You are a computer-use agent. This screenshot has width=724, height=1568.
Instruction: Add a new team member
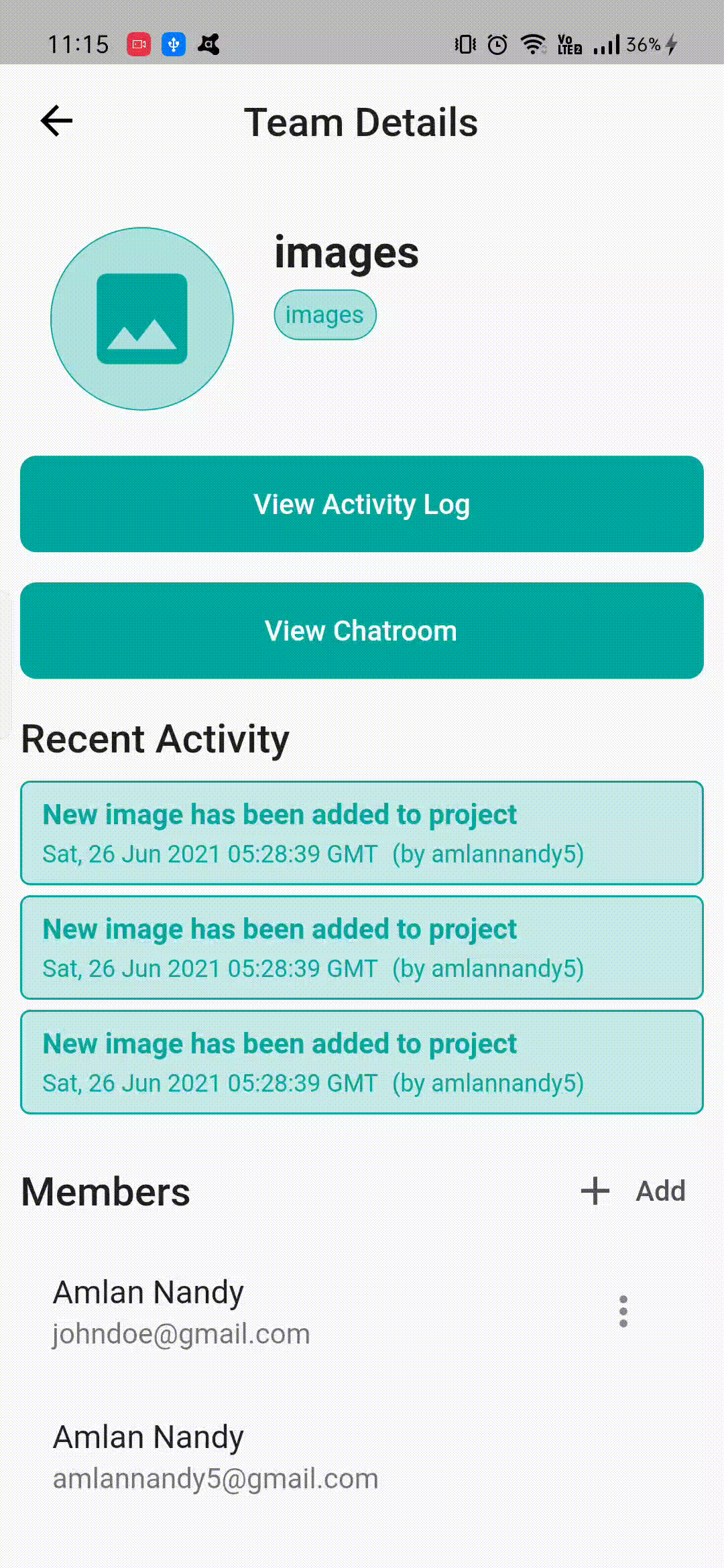tap(633, 1191)
